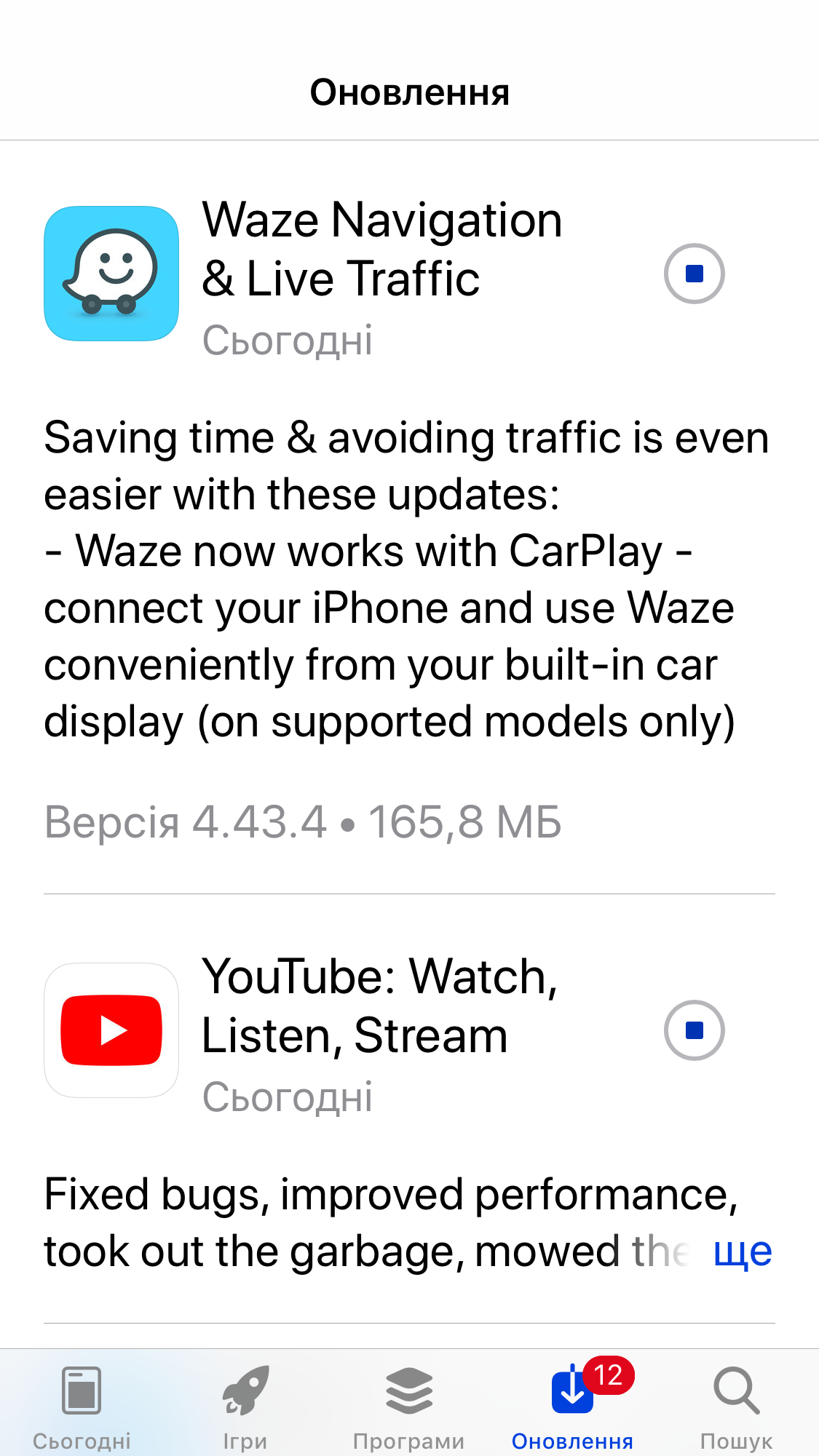This screenshot has height=1456, width=819.
Task: Select the Оновлення tab
Action: (572, 1406)
